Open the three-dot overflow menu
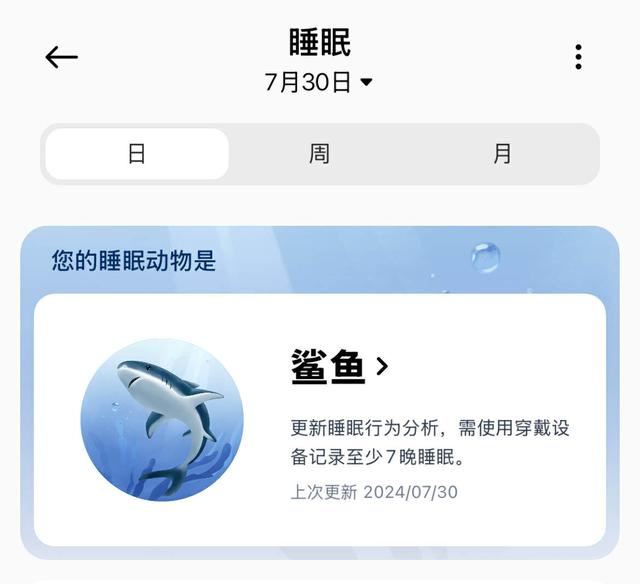Viewport: 640px width, 584px height. (x=578, y=57)
